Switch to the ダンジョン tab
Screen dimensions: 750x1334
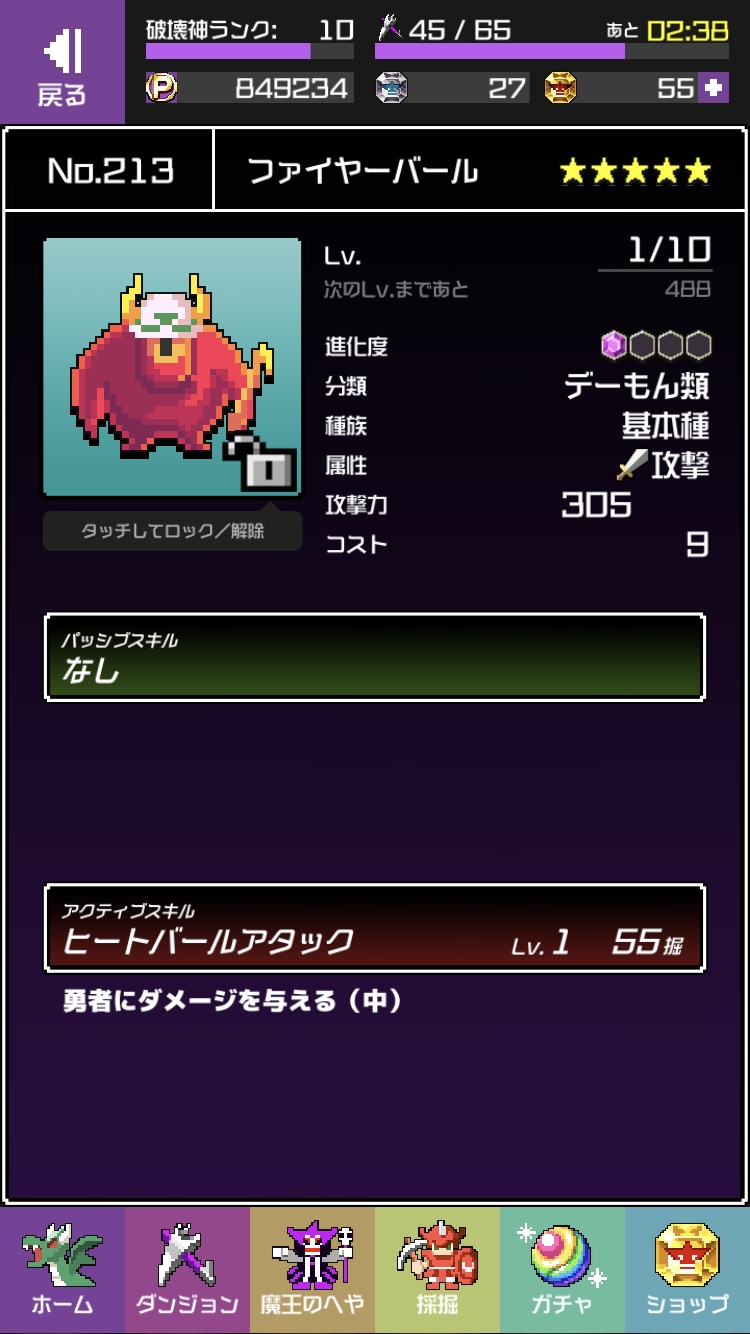click(187, 1270)
